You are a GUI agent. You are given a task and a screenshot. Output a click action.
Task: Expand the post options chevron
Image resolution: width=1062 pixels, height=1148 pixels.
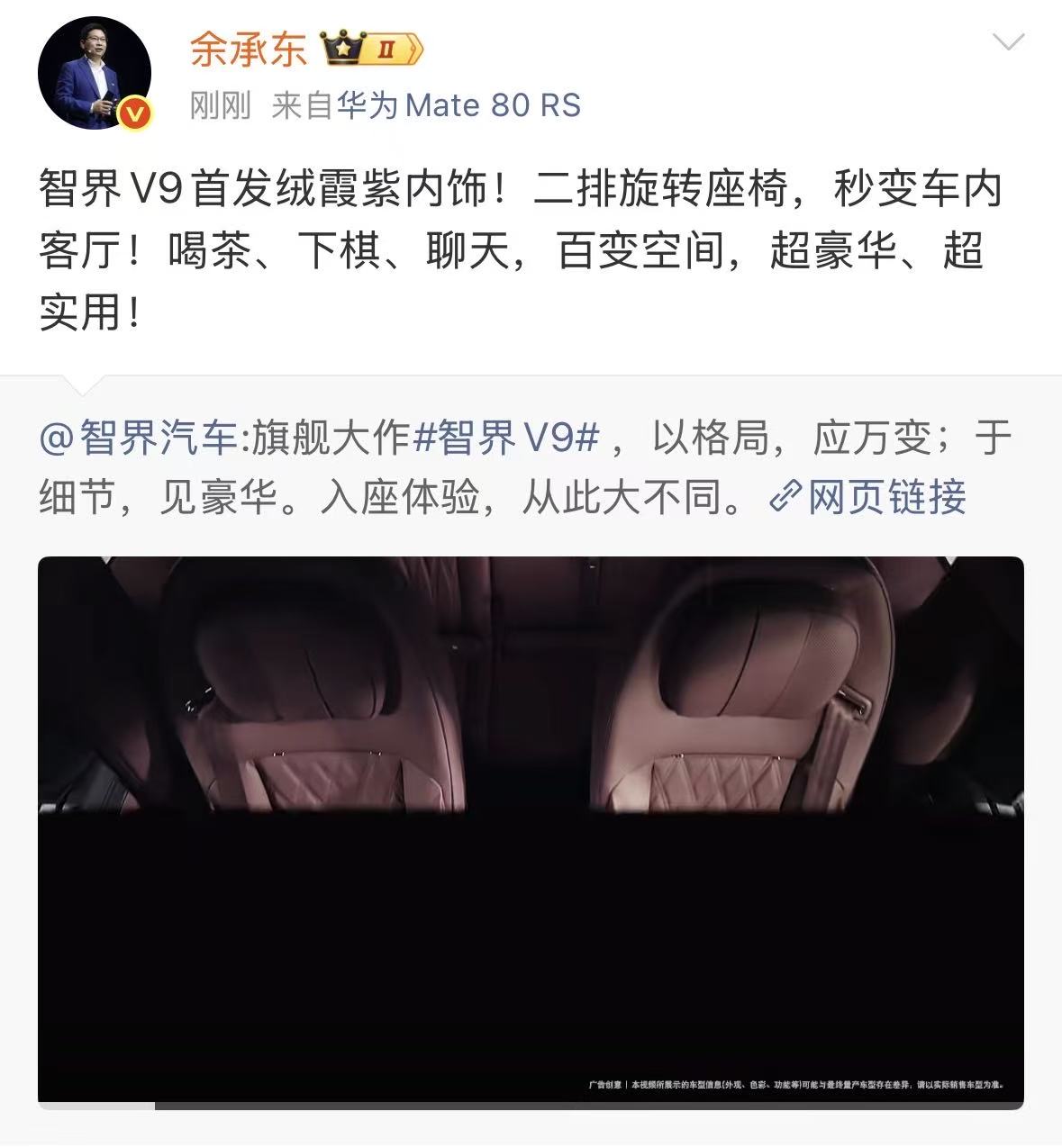pos(1007,41)
